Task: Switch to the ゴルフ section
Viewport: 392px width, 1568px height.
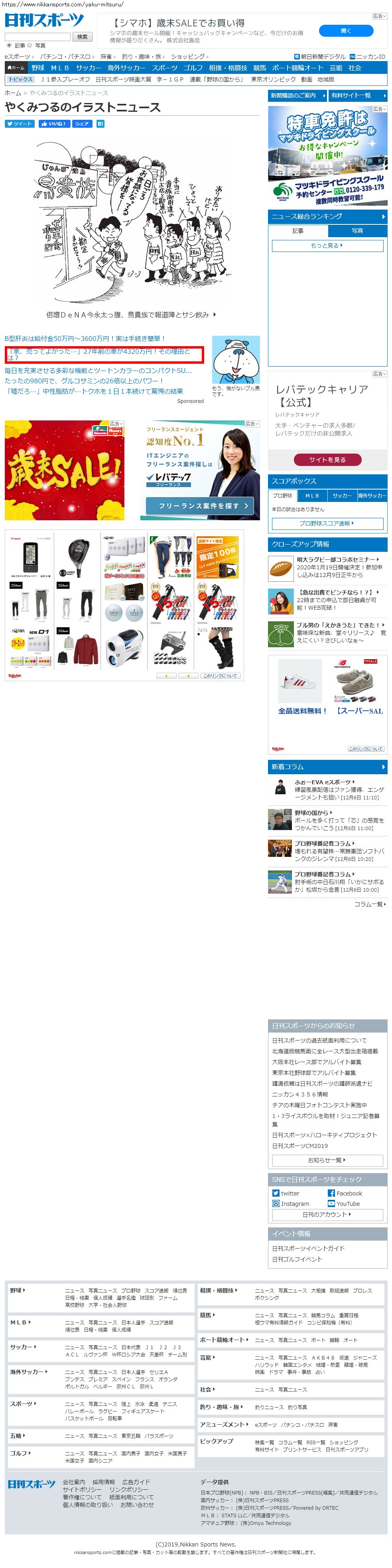Action: pos(193,67)
